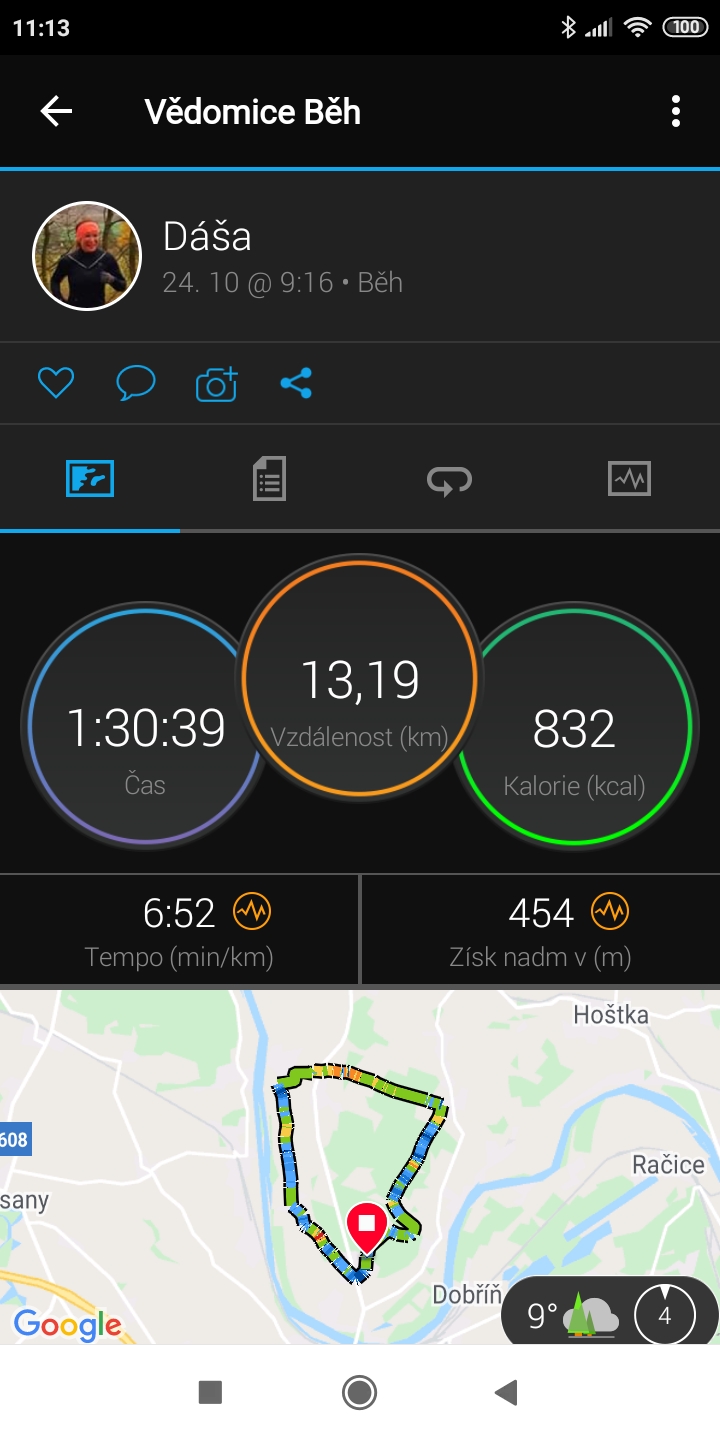Screen dimensions: 720x1440
Task: Go back from Vědomice Běh activity
Action: click(56, 111)
